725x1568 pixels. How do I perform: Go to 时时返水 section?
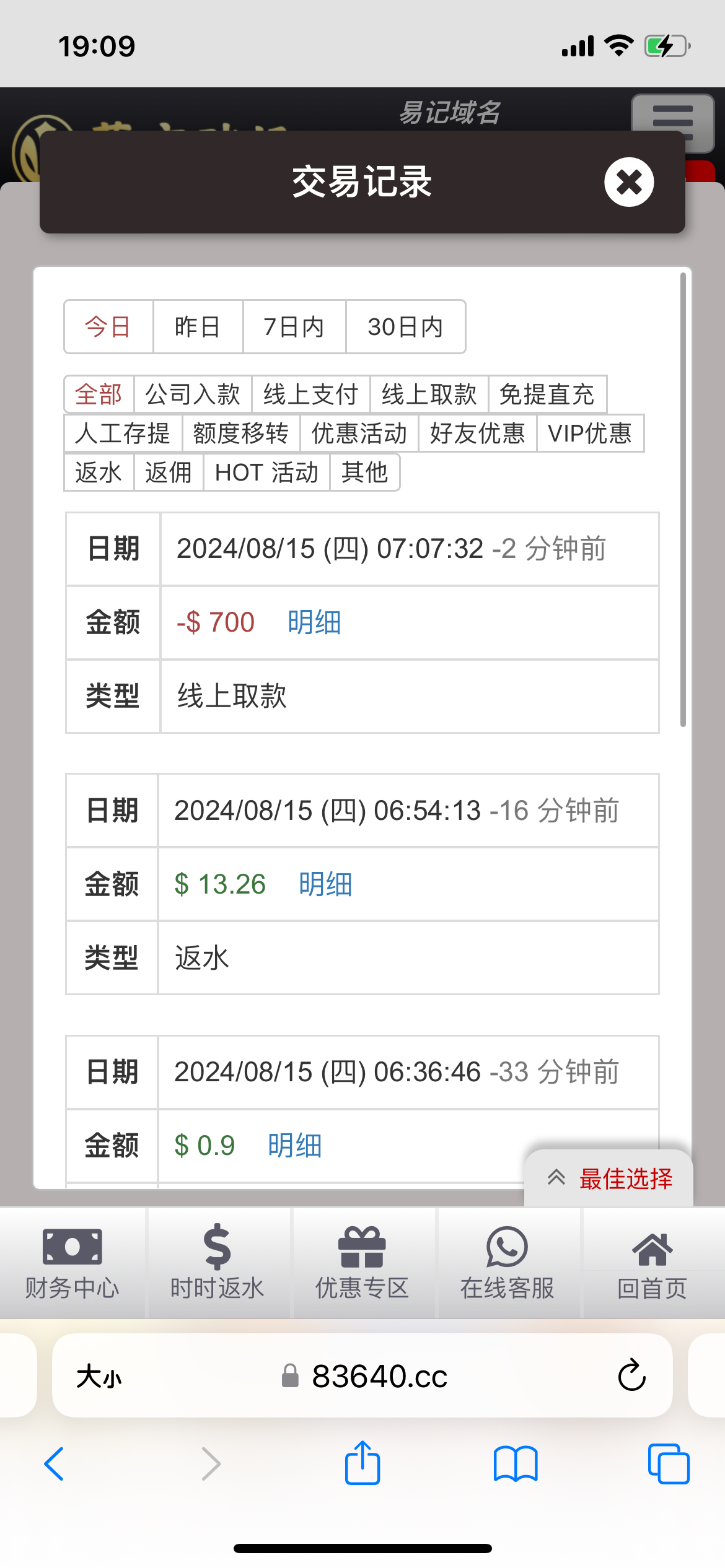(x=217, y=1263)
